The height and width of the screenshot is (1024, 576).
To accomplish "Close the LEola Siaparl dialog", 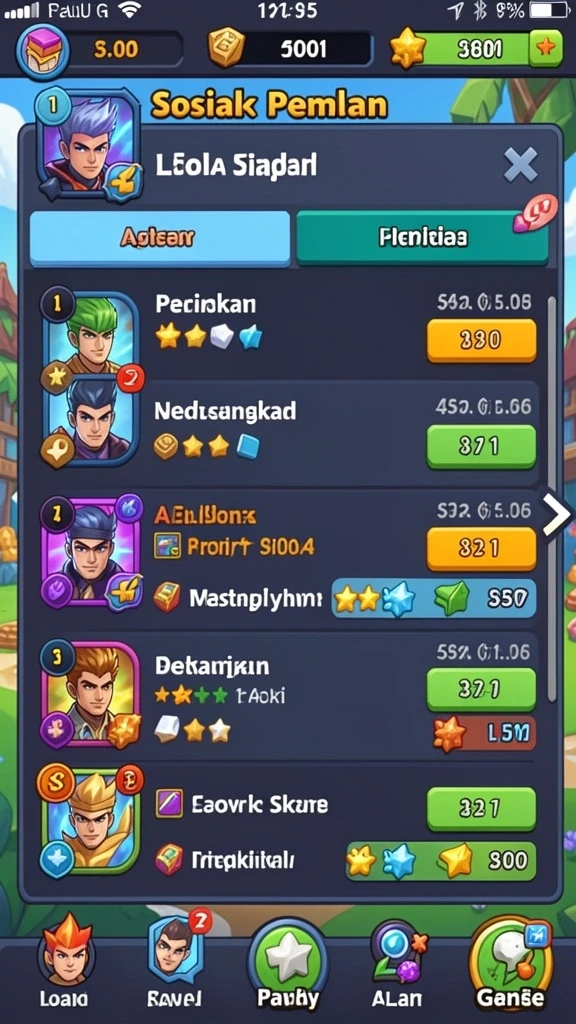I will 520,164.
